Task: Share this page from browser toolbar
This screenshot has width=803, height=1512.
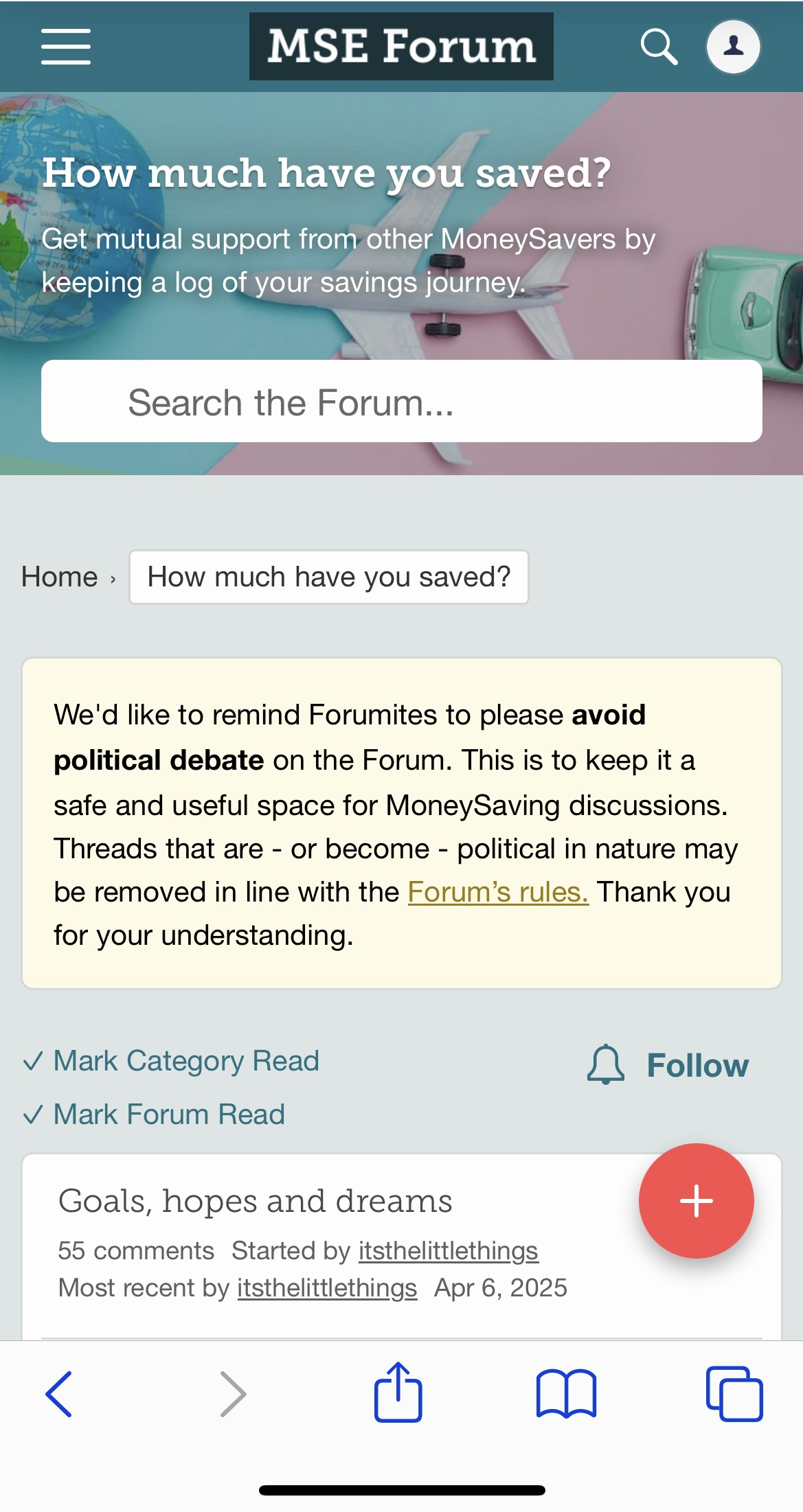Action: pos(398,1392)
